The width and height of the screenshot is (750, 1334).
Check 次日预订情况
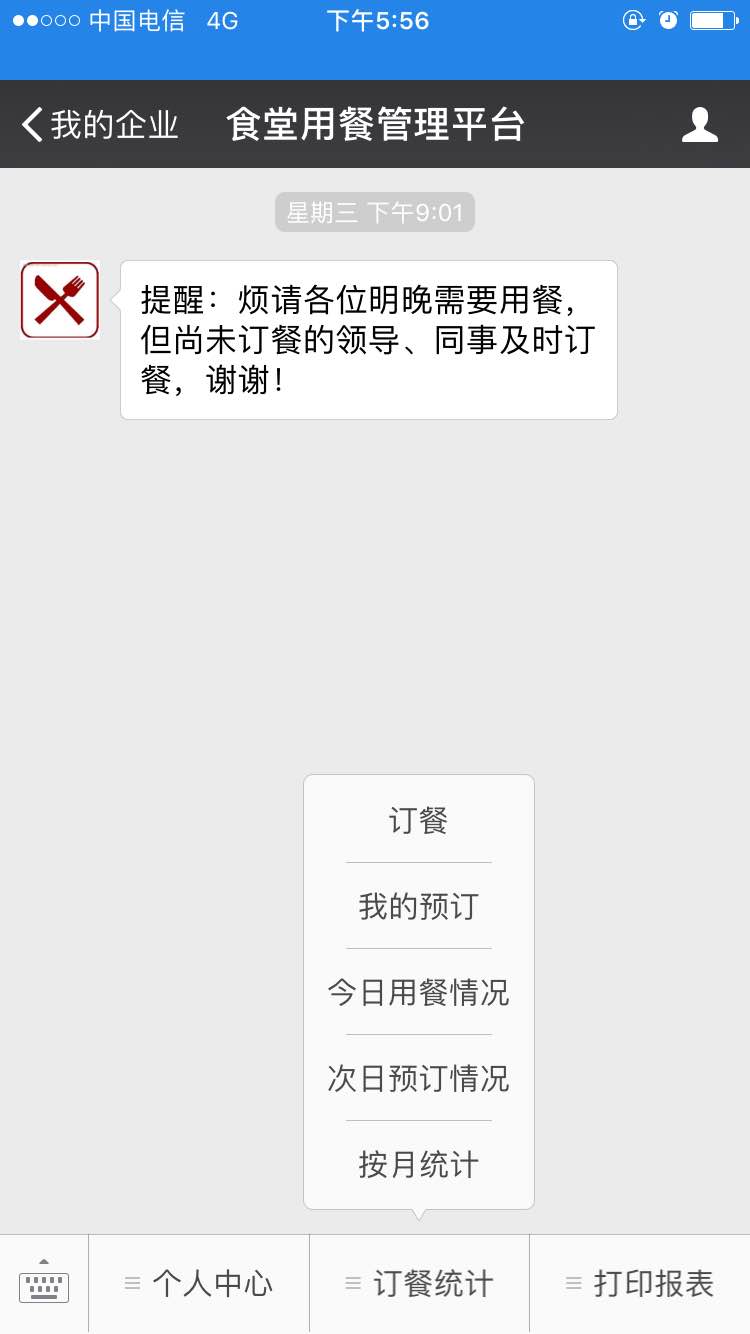[419, 1078]
